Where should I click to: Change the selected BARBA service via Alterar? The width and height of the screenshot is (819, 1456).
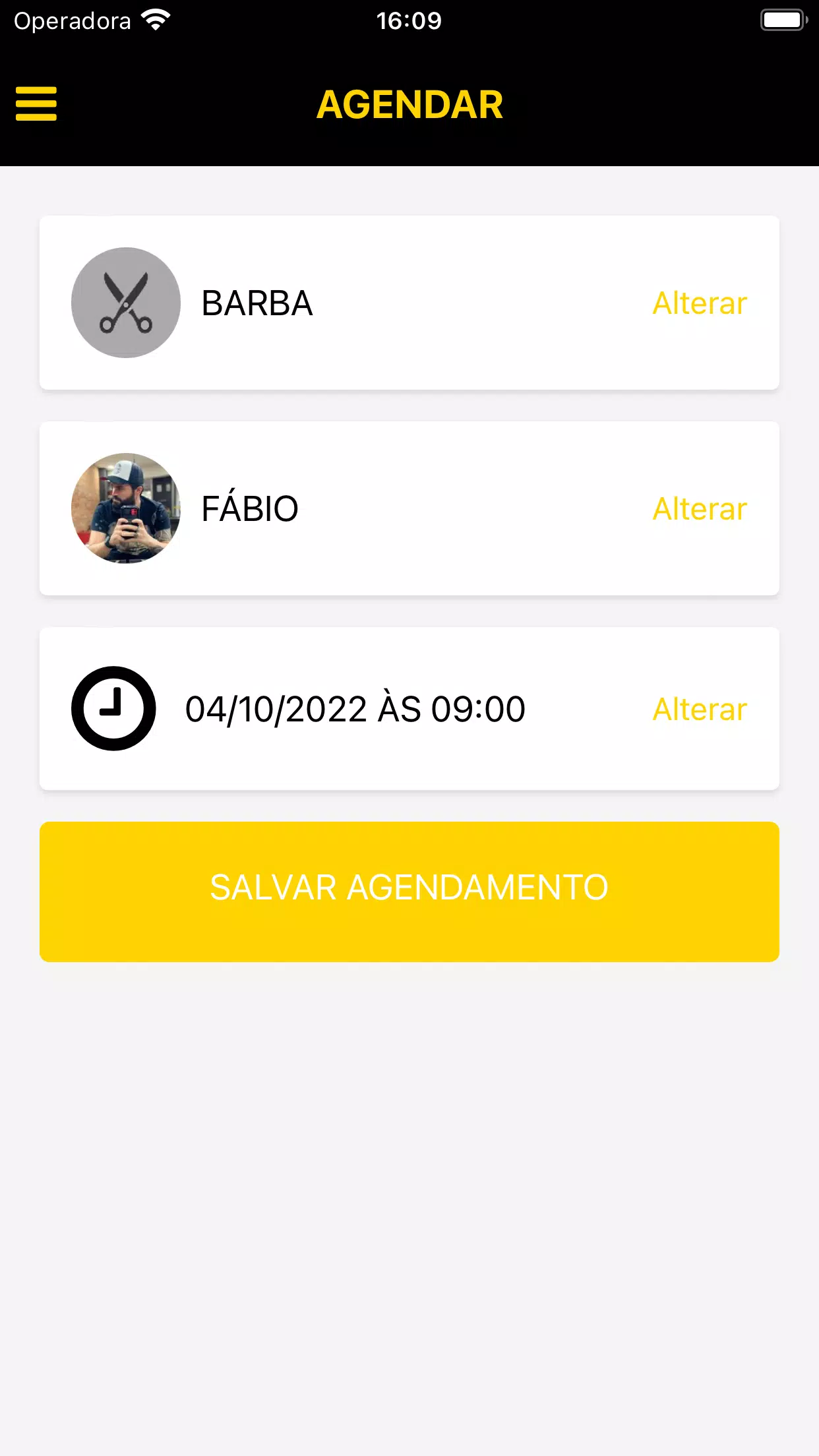(x=699, y=302)
